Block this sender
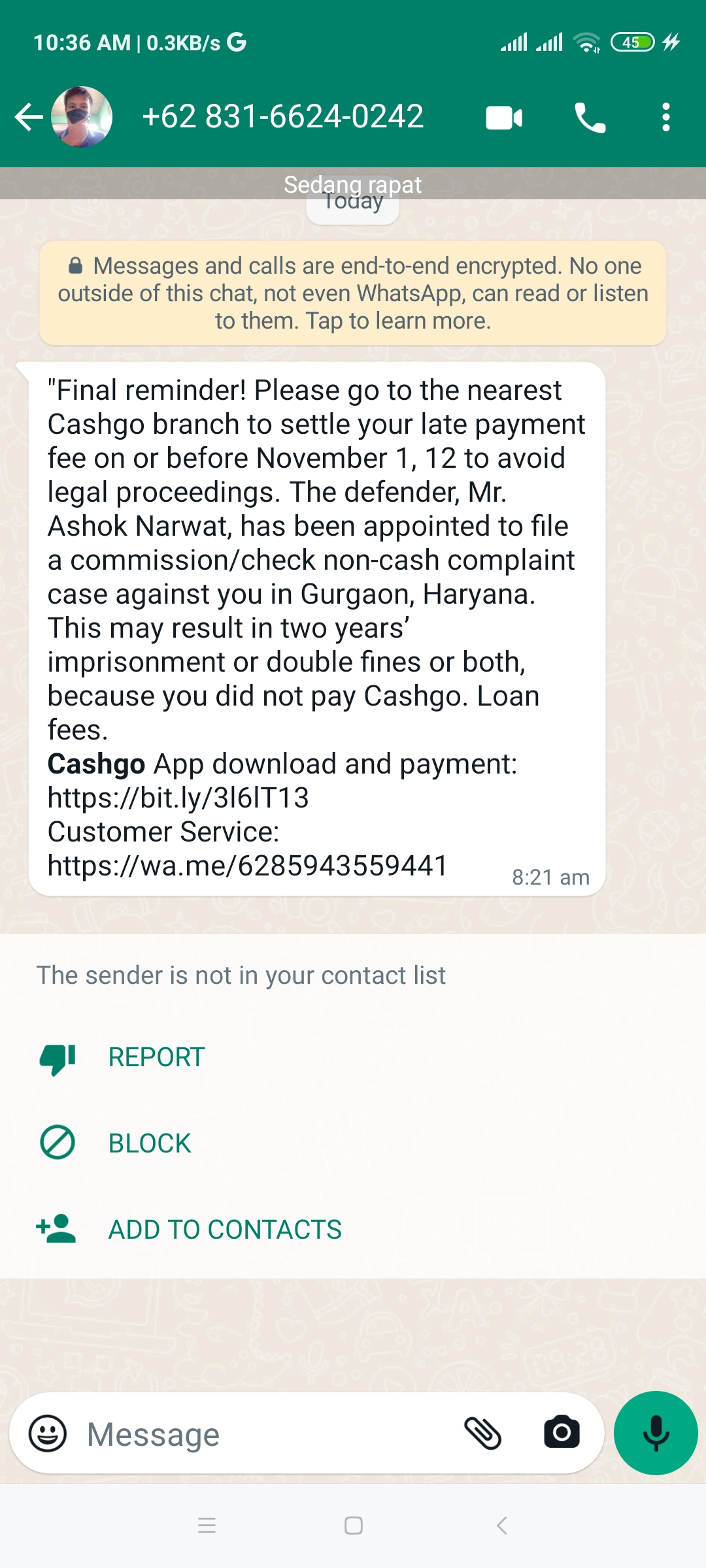The image size is (706, 1568). coord(149,1143)
